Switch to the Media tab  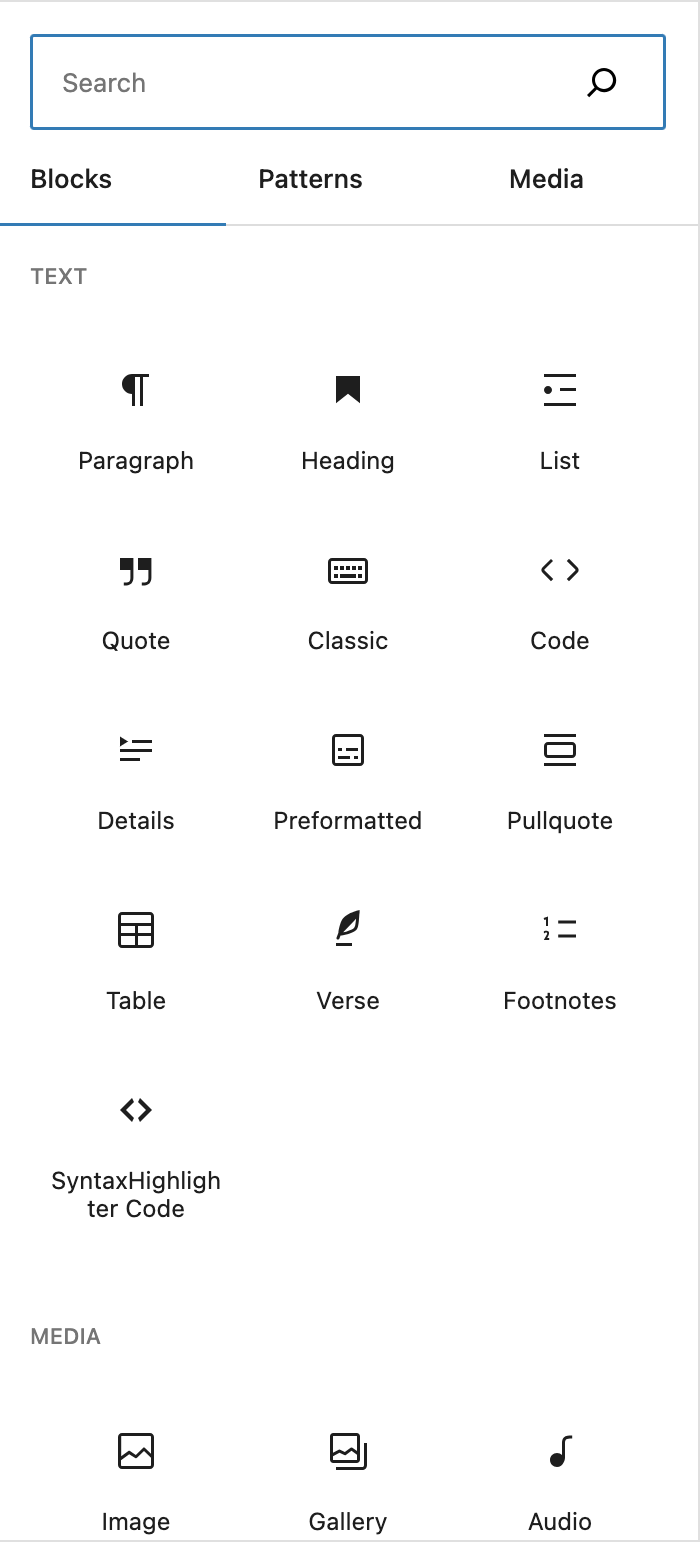point(546,180)
